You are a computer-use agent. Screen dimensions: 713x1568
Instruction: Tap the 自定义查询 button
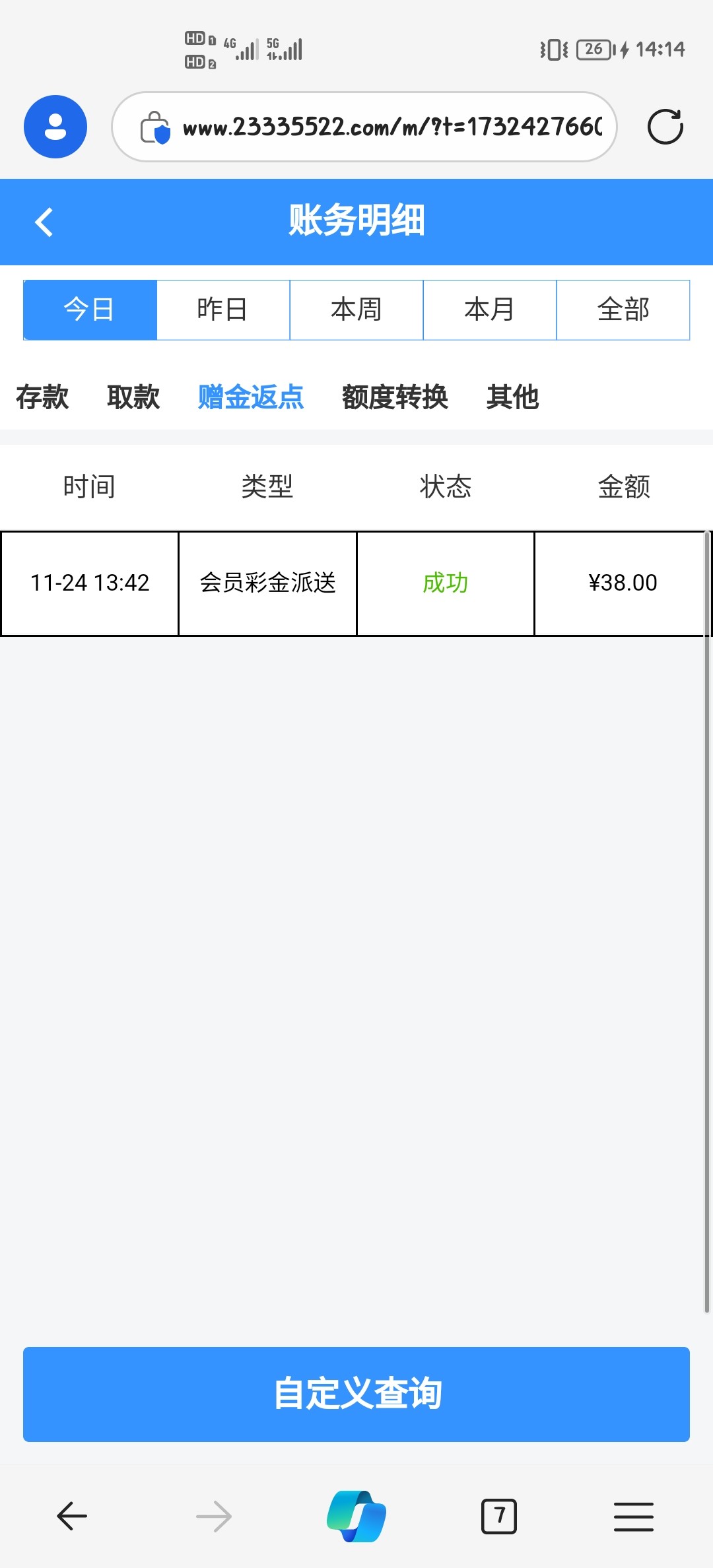[356, 1394]
